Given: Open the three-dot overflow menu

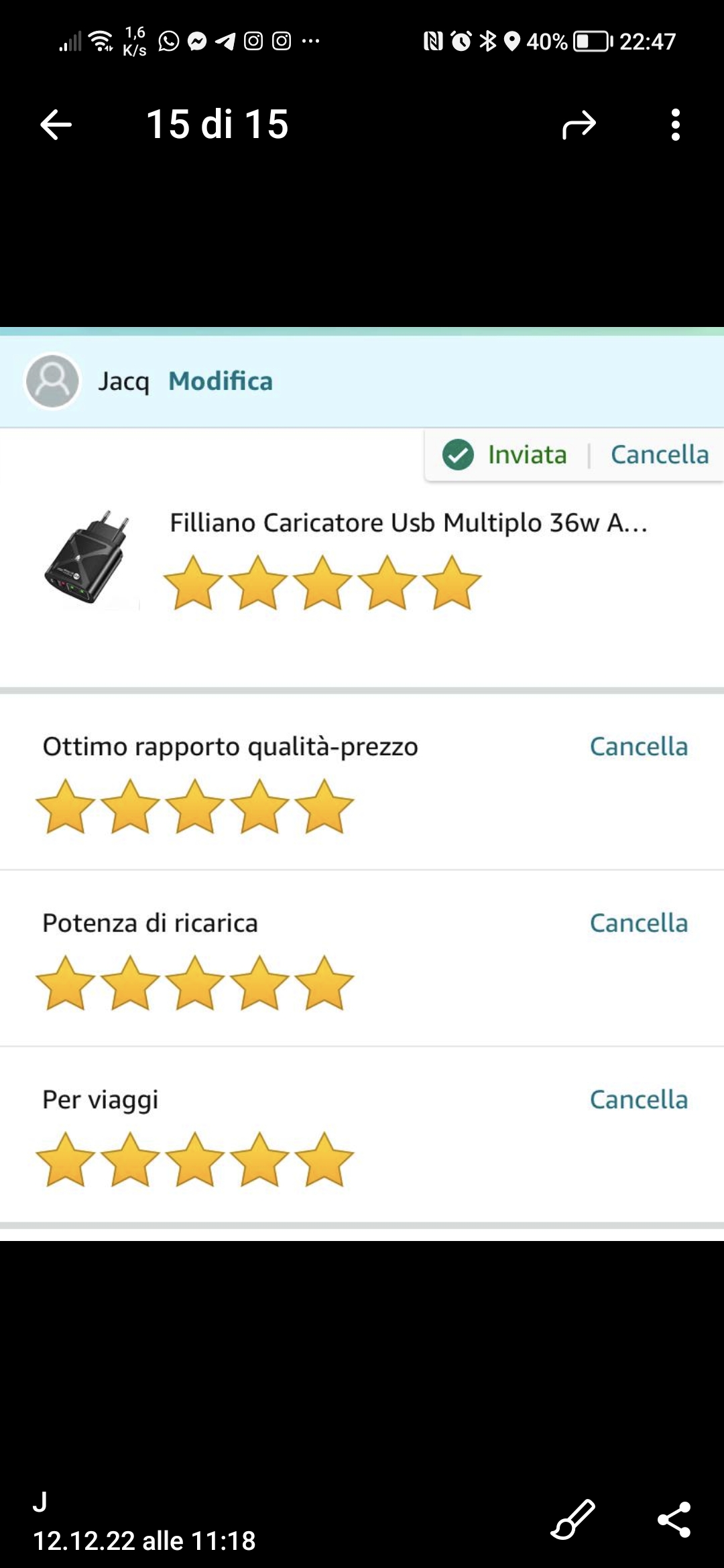Looking at the screenshot, I should (x=675, y=125).
